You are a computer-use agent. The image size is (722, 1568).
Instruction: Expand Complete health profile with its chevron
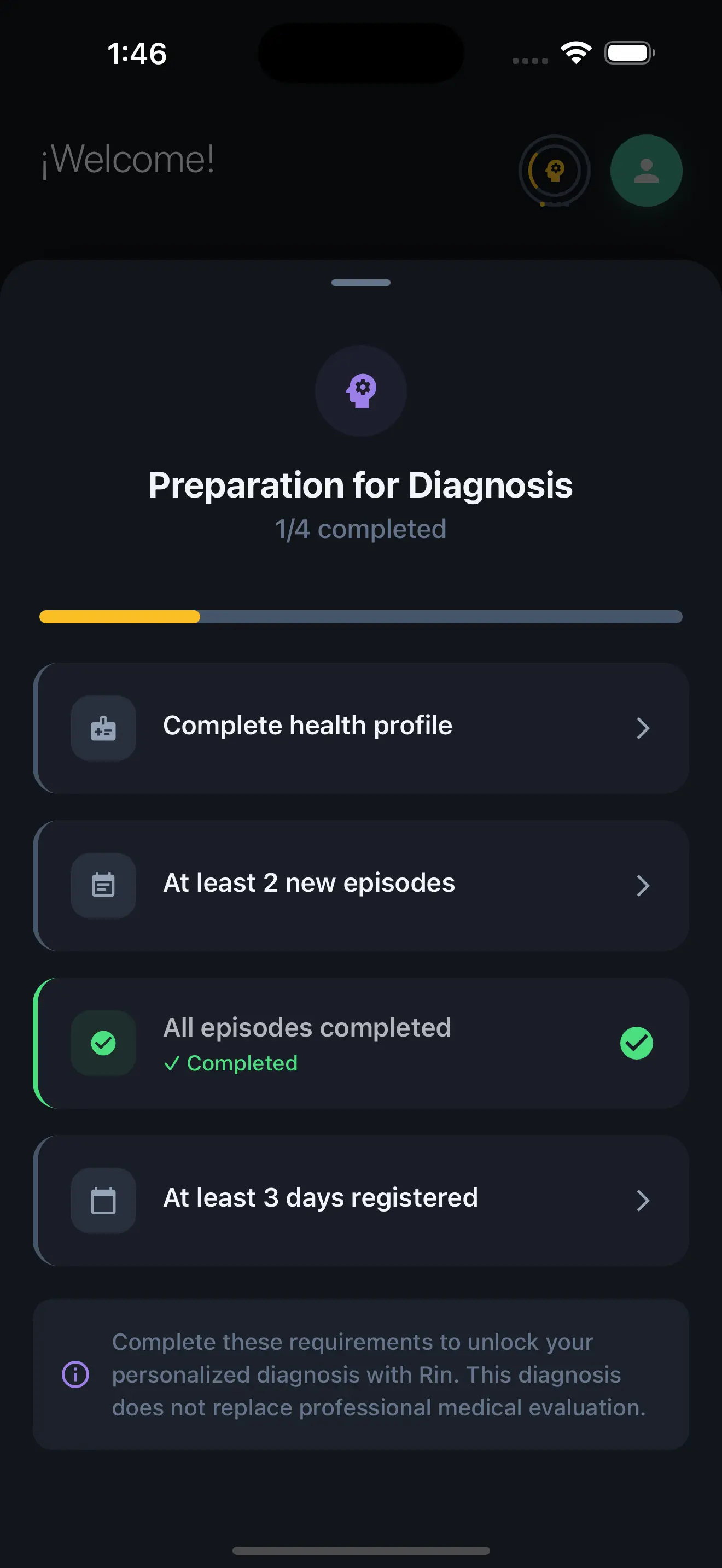[644, 728]
